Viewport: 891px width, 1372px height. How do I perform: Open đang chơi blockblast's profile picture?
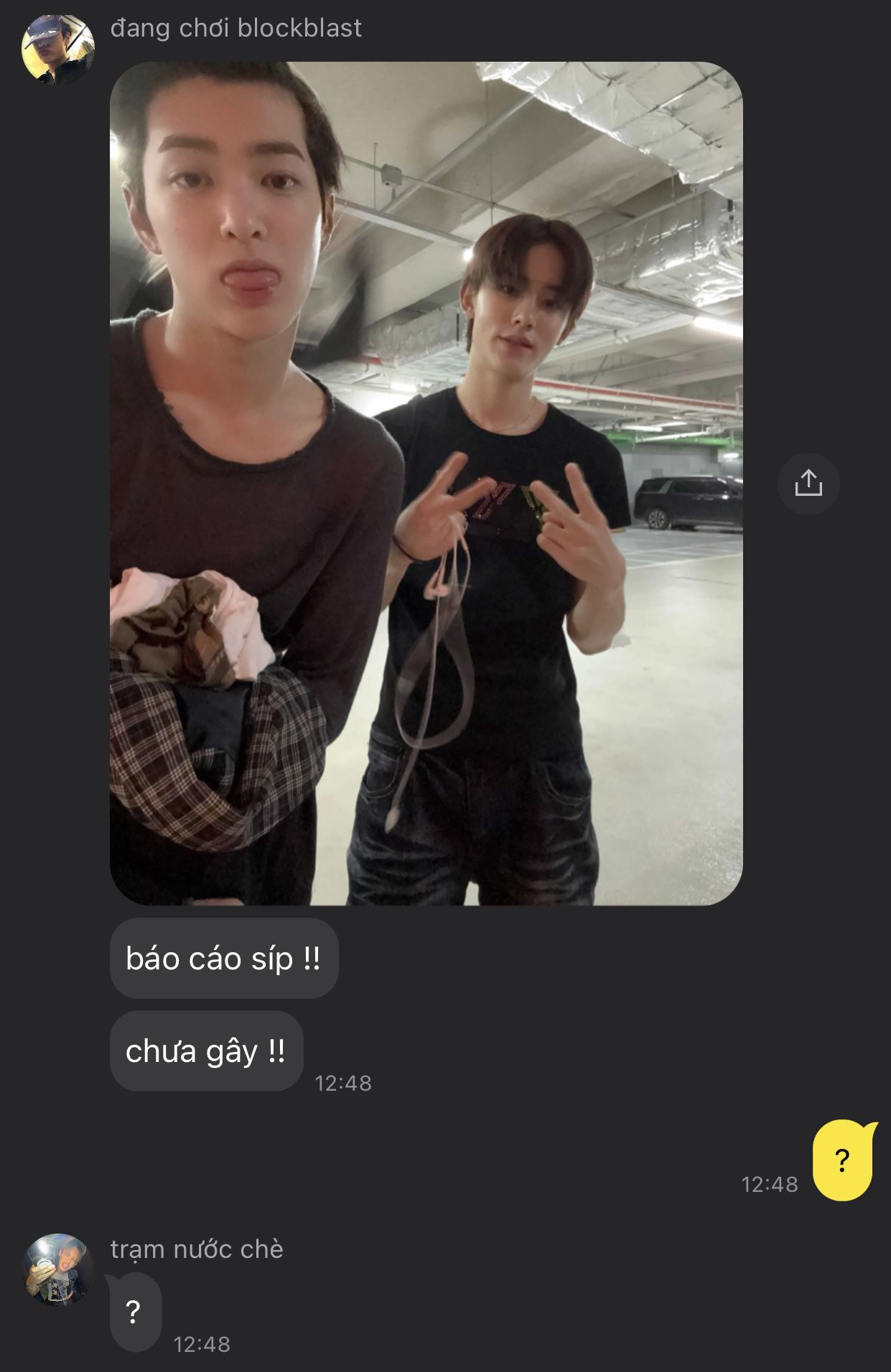point(58,50)
